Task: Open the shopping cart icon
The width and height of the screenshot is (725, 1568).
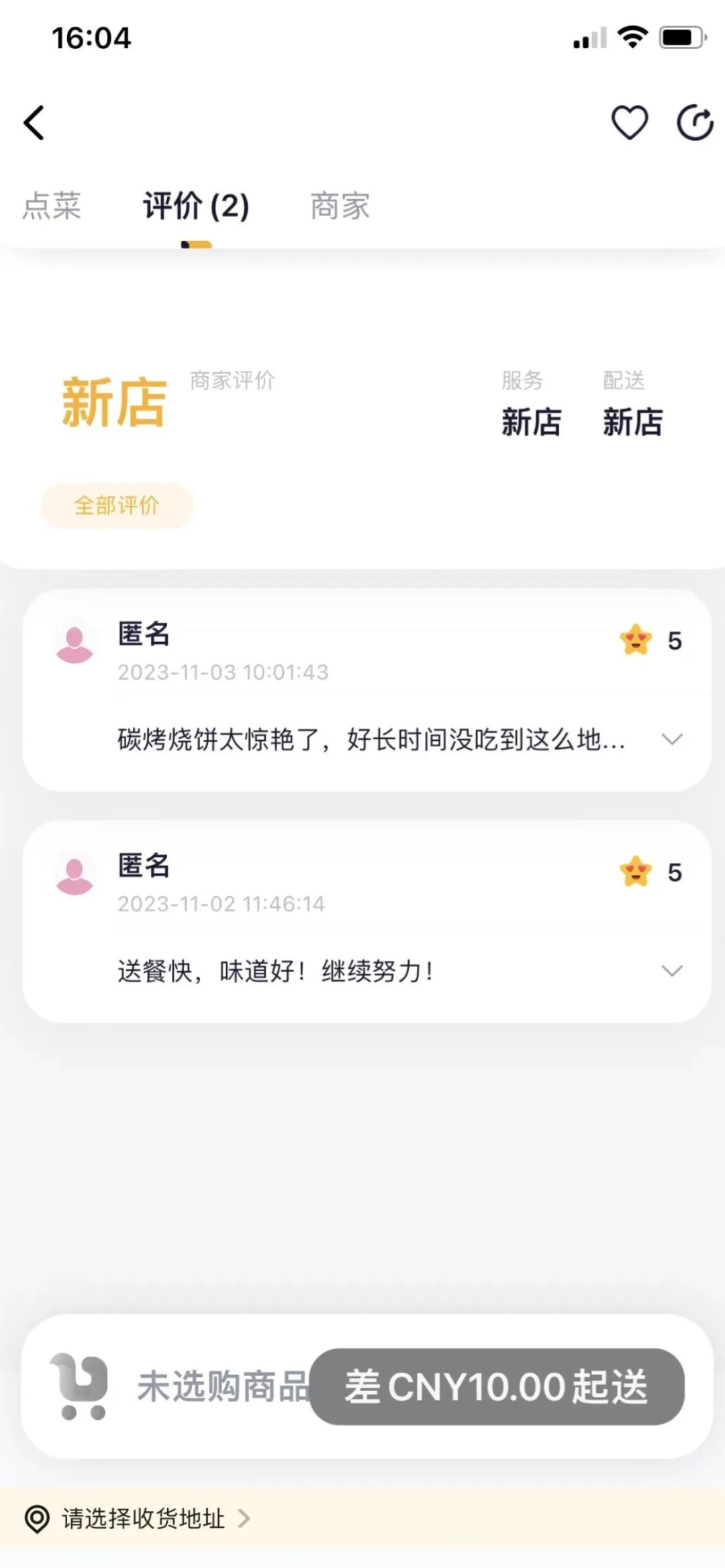Action: pyautogui.click(x=81, y=1386)
